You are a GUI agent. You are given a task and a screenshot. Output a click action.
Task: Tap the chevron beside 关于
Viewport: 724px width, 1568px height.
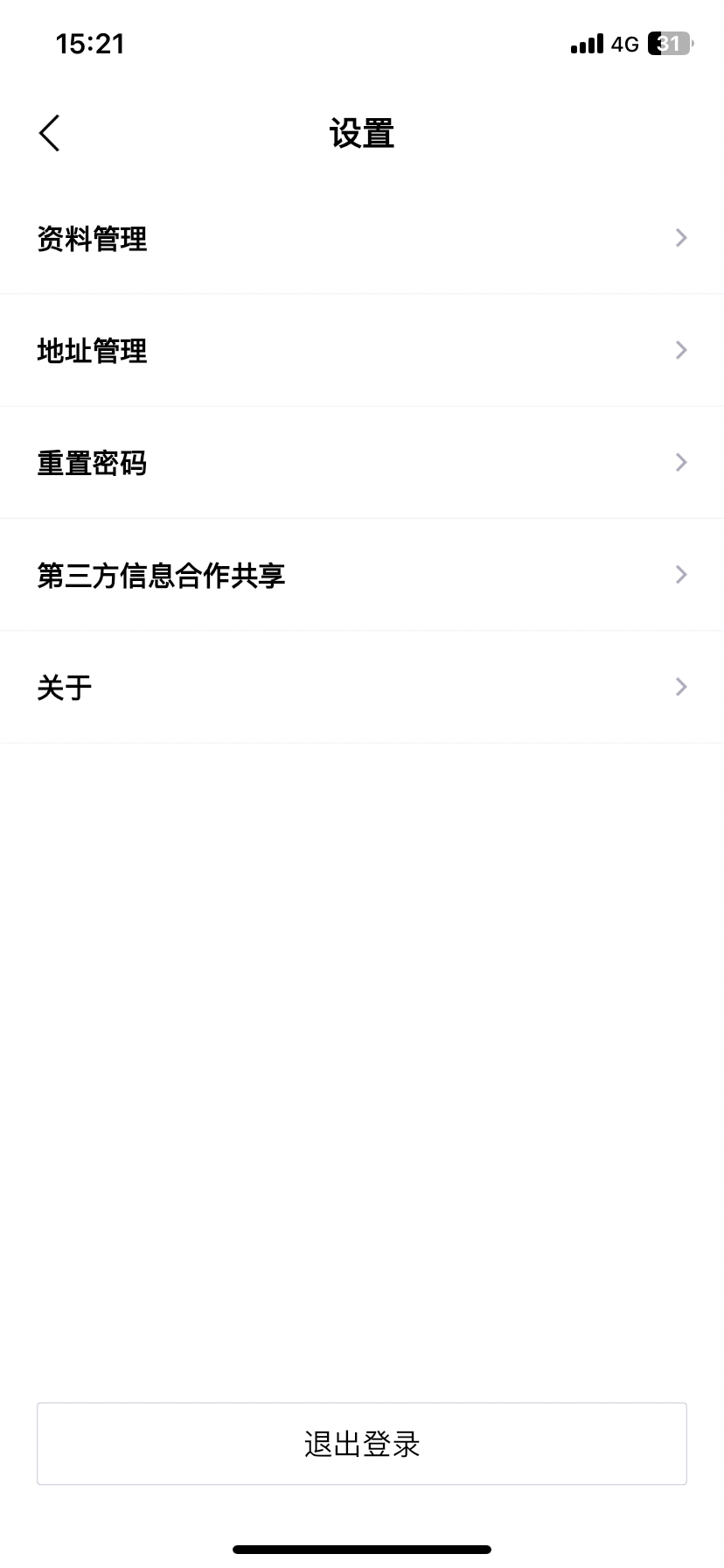680,687
